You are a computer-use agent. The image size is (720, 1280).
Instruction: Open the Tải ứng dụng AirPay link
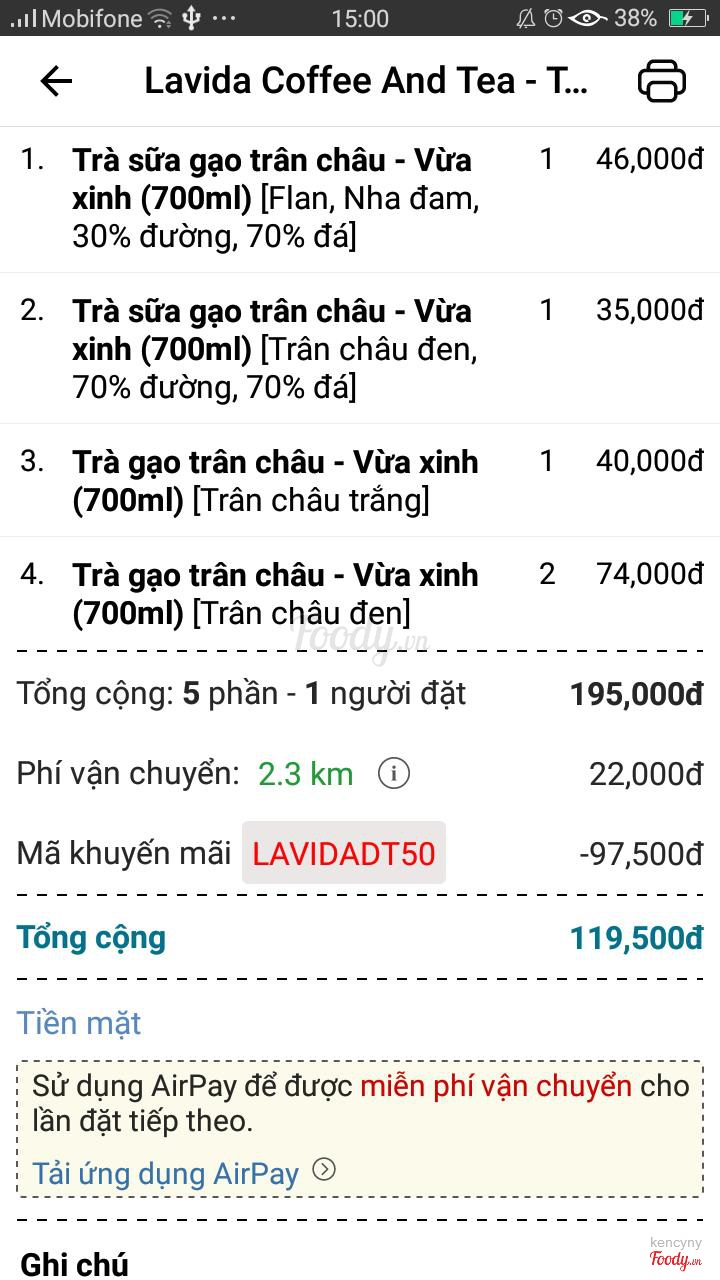166,1173
